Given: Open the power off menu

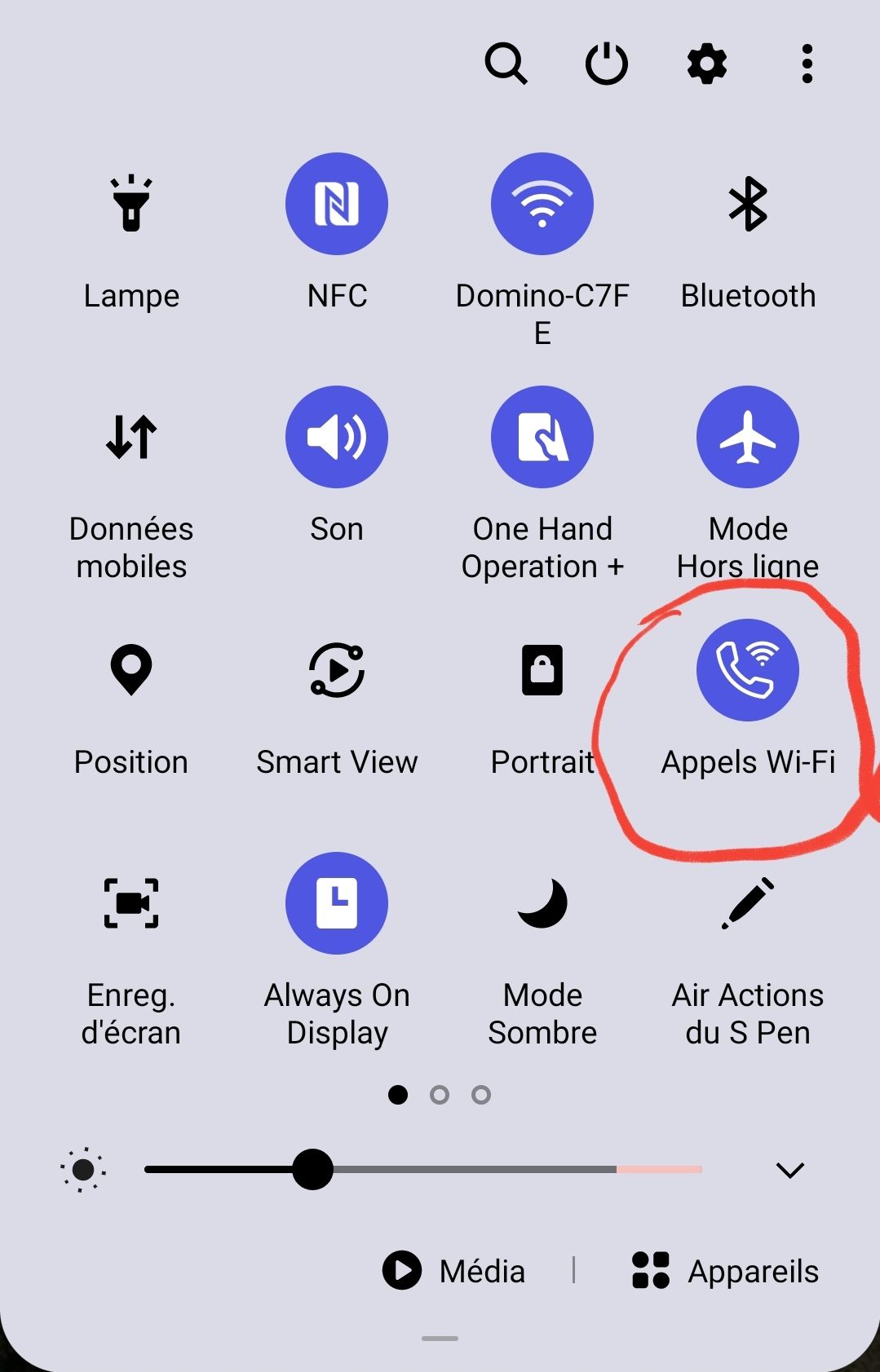Looking at the screenshot, I should [x=606, y=64].
